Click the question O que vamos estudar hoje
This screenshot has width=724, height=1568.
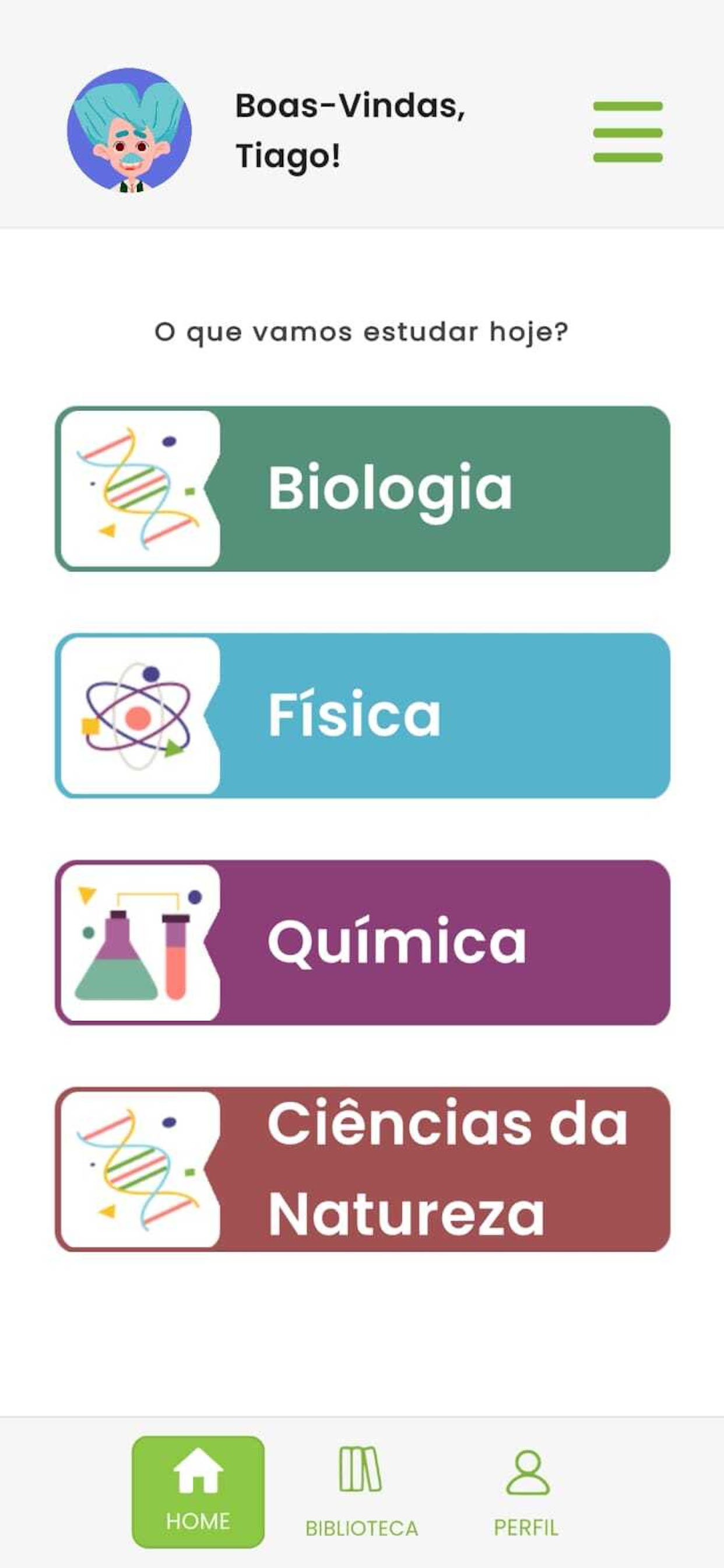click(x=361, y=332)
